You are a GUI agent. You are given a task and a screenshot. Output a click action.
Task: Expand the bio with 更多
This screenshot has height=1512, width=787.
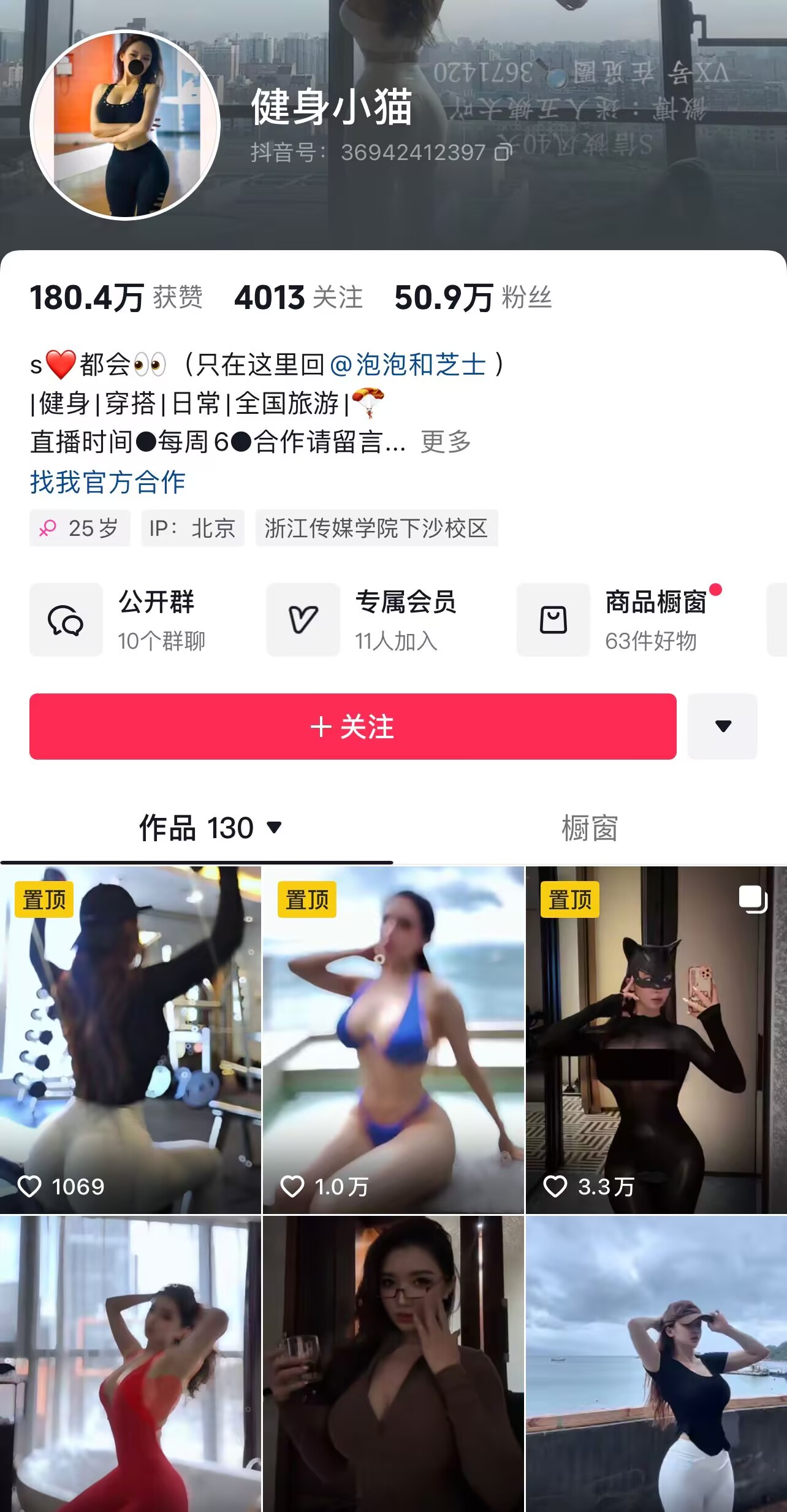click(446, 441)
